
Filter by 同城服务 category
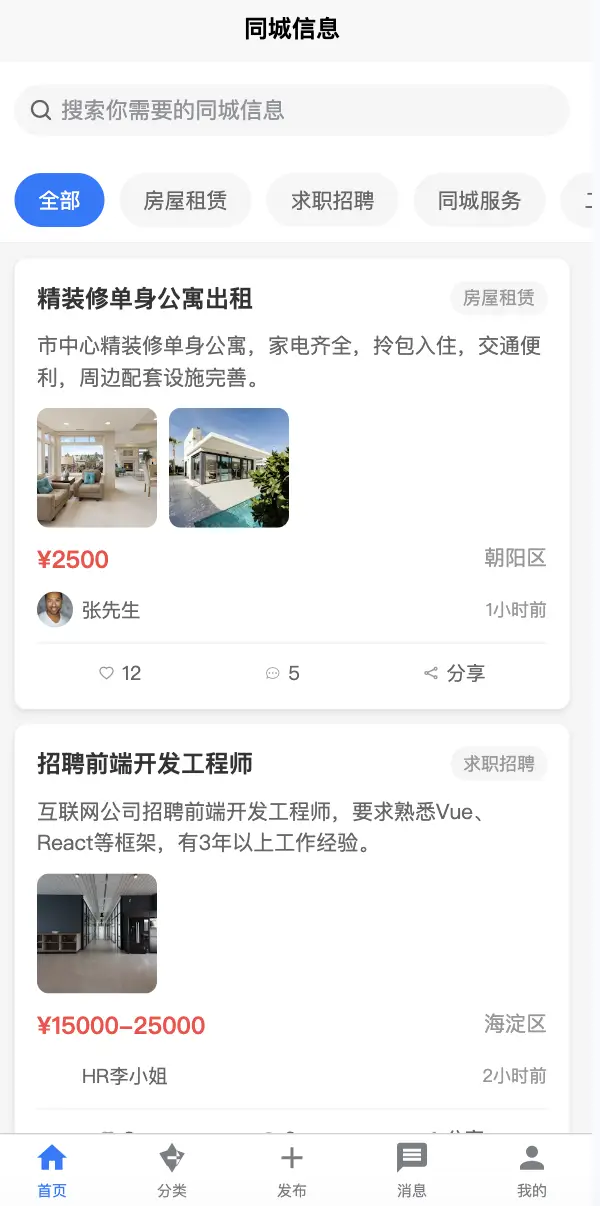point(479,200)
